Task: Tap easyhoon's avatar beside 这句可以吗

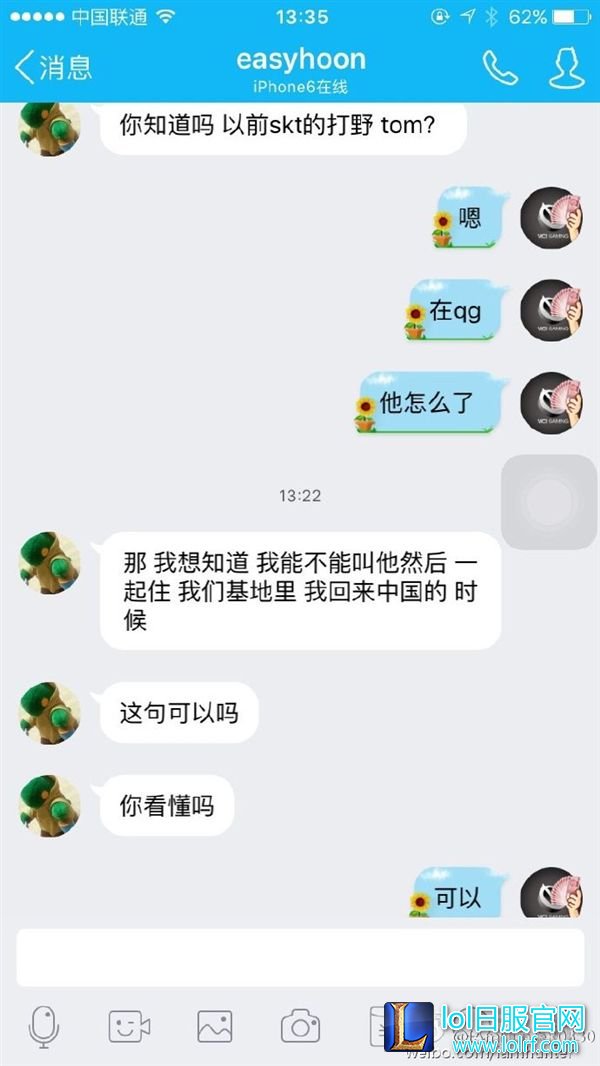Action: 50,713
